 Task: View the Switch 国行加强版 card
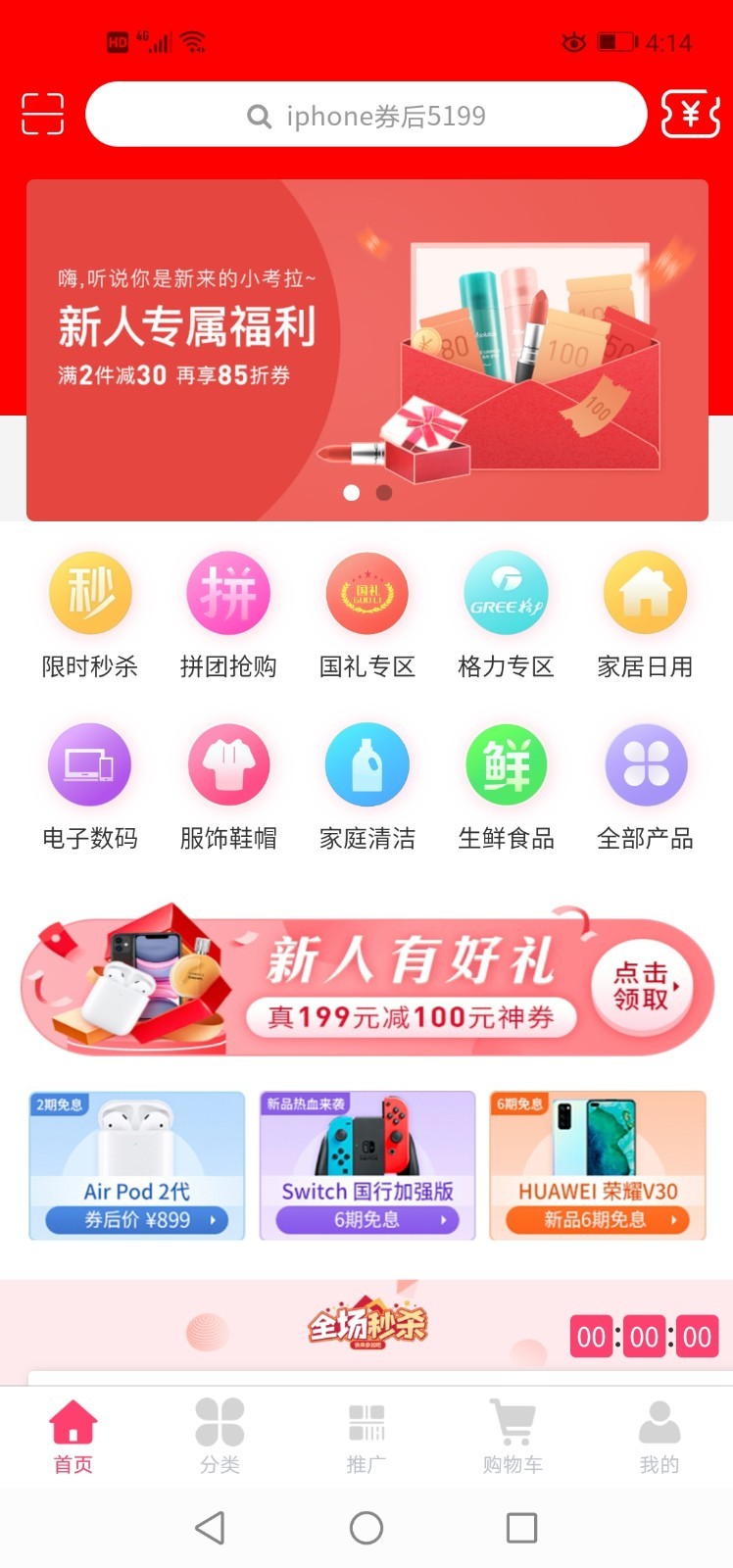[367, 1165]
